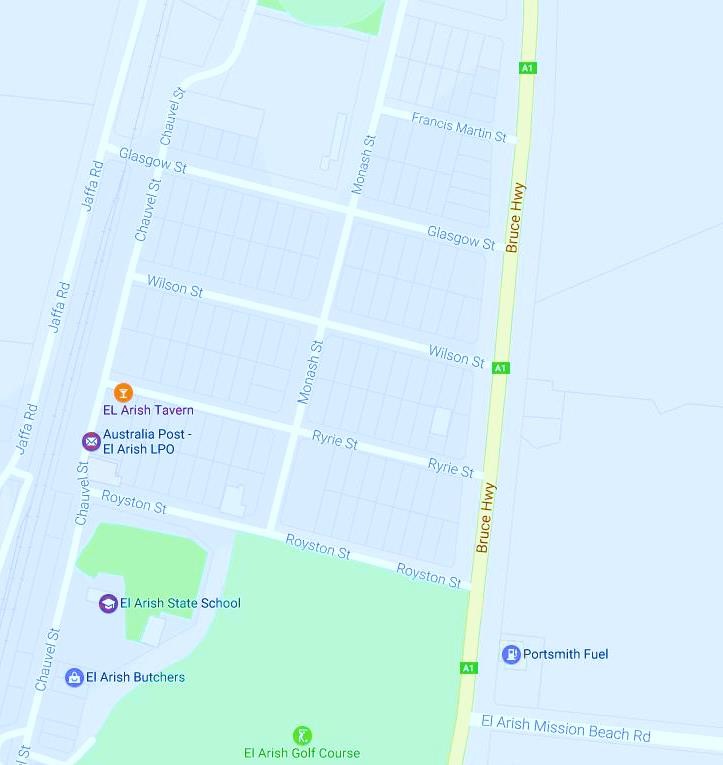
Task: Open the EL Arish Tavern marker
Action: [123, 393]
